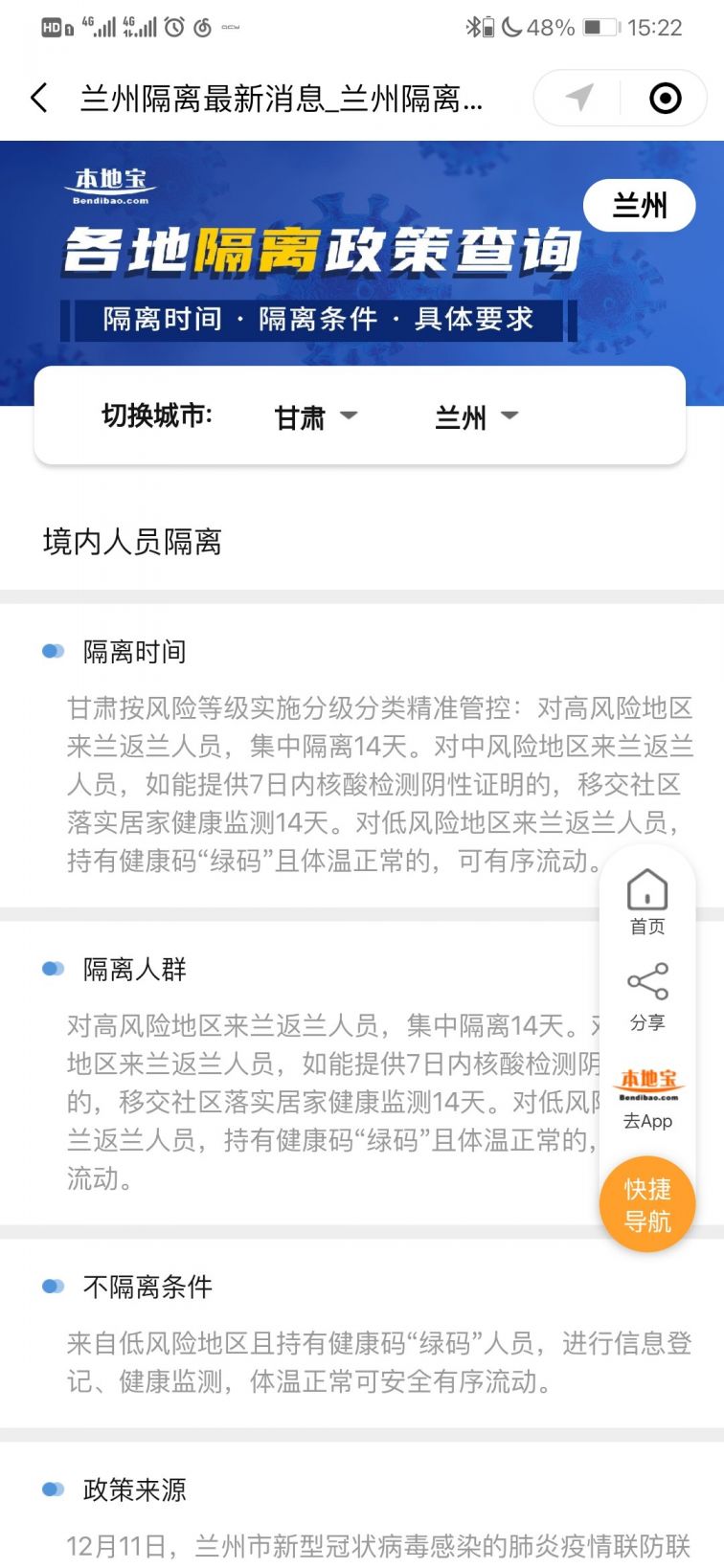Tap the white 兰州 badge button
724x1568 pixels.
click(640, 205)
